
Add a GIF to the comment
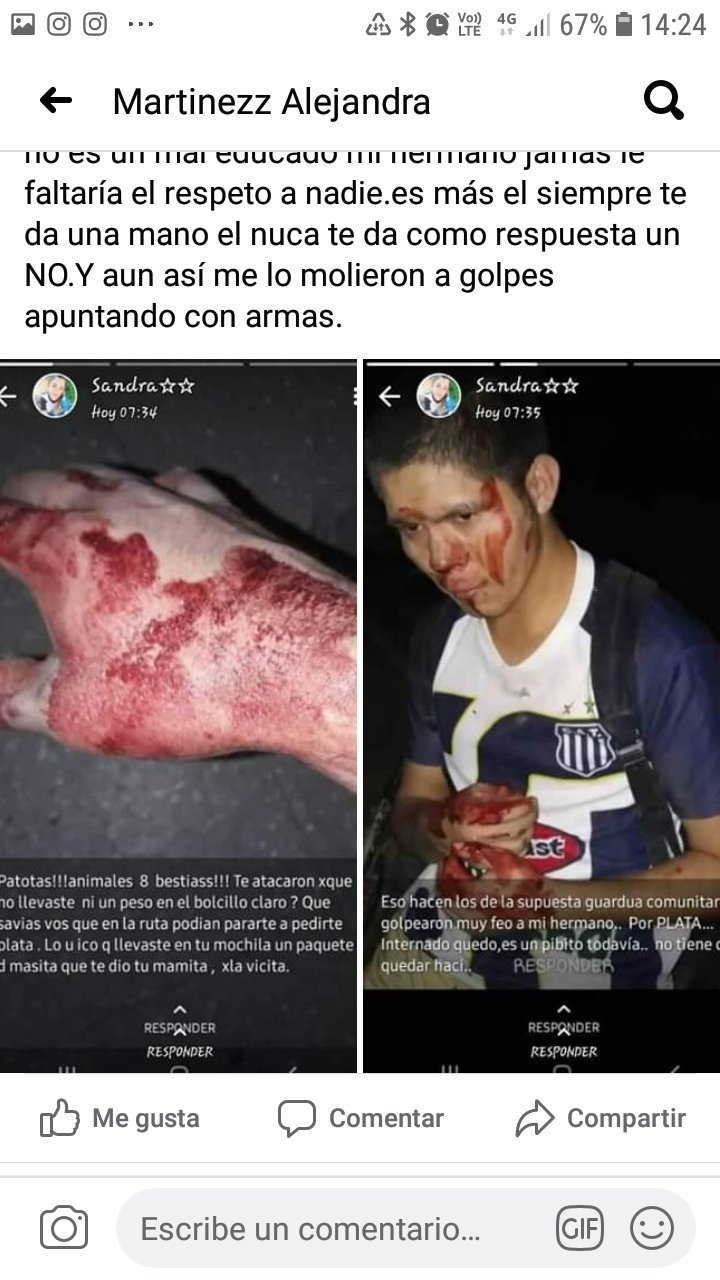pyautogui.click(x=580, y=1228)
